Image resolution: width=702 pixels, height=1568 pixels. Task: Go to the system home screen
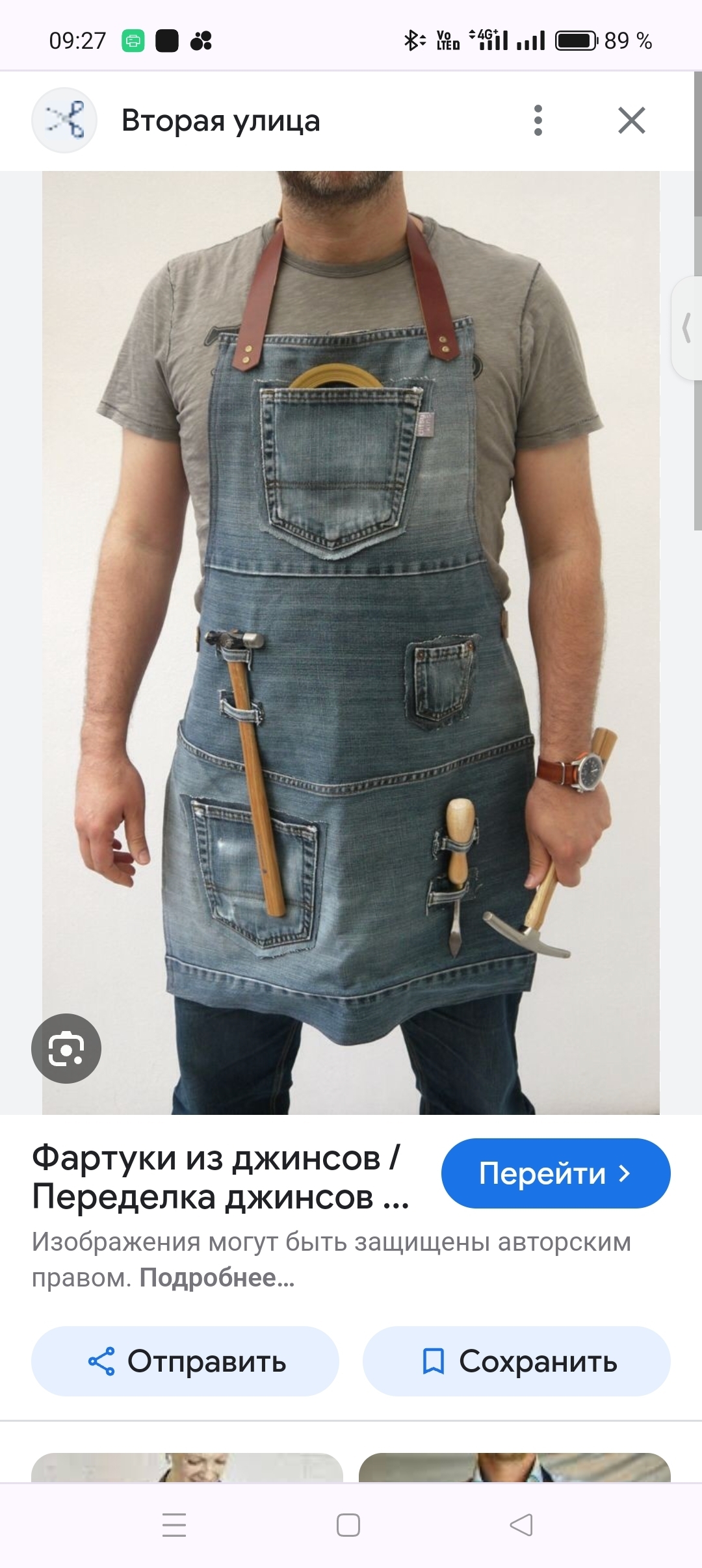pyautogui.click(x=348, y=1524)
